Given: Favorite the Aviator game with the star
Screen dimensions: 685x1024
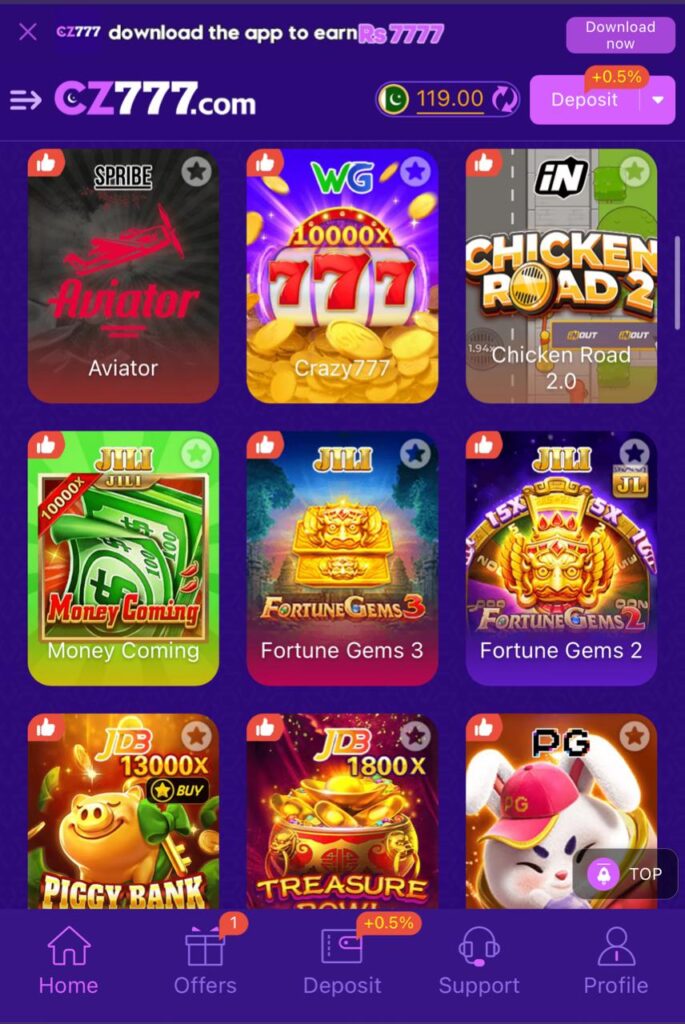Looking at the screenshot, I should click(197, 172).
